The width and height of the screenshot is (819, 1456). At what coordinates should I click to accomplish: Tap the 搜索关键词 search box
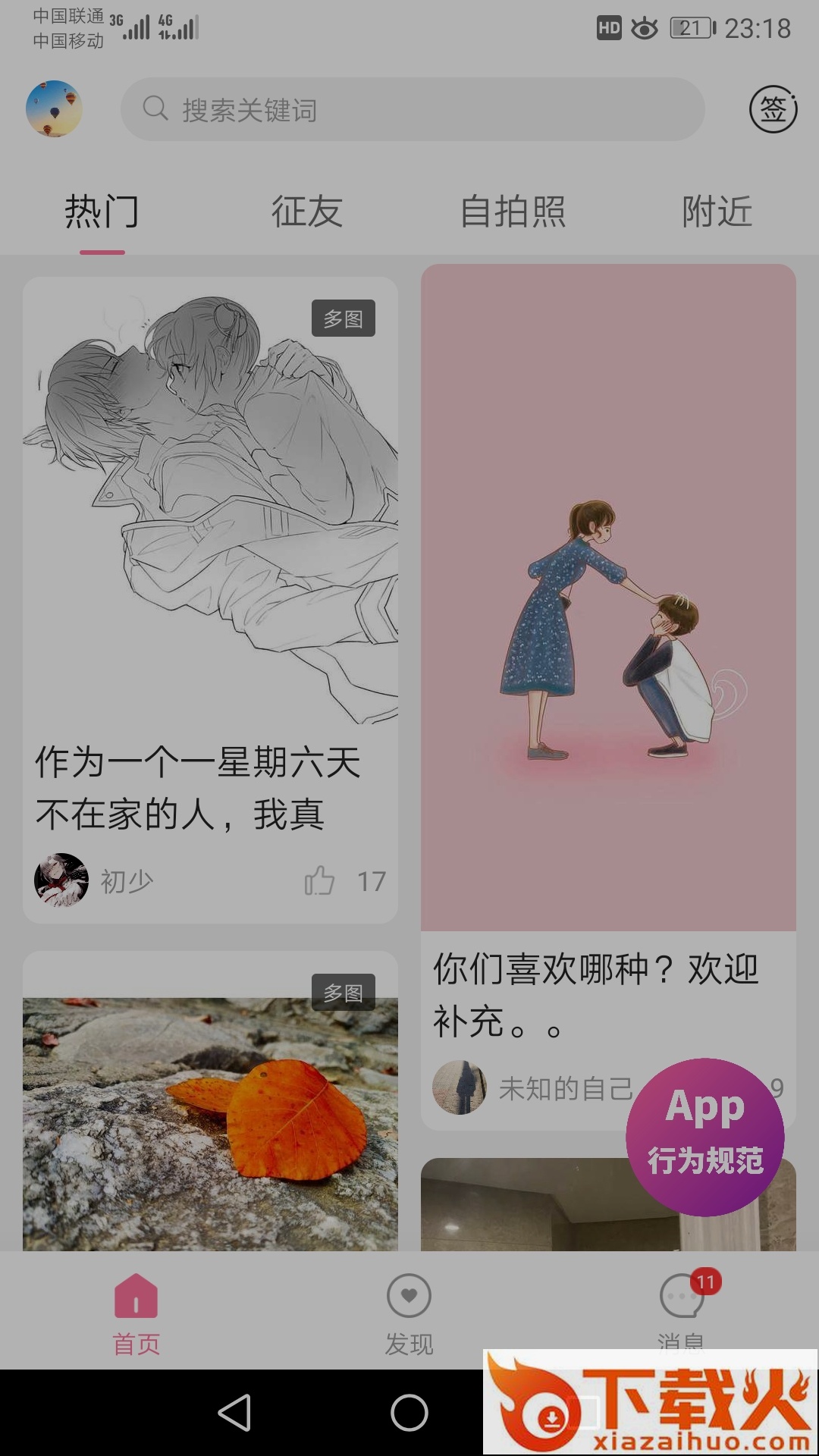coord(413,109)
